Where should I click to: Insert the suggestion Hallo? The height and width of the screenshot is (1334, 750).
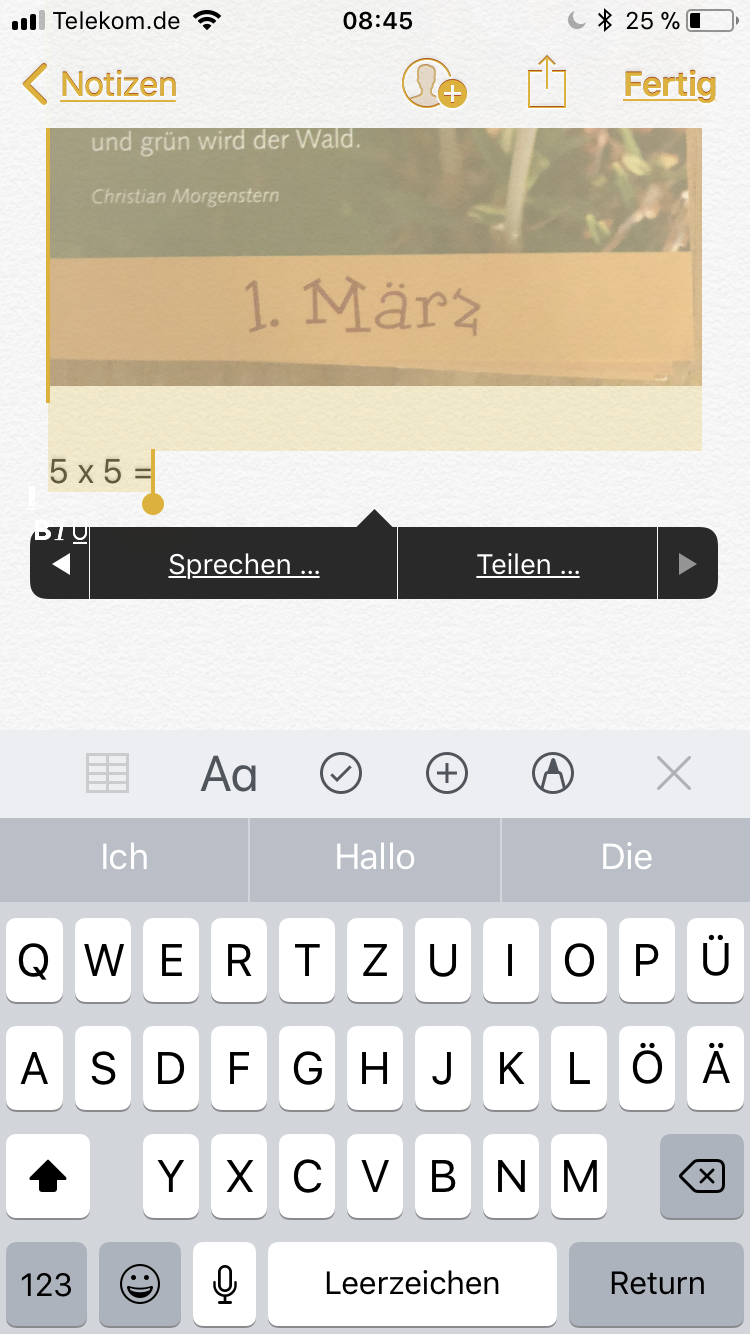point(375,858)
